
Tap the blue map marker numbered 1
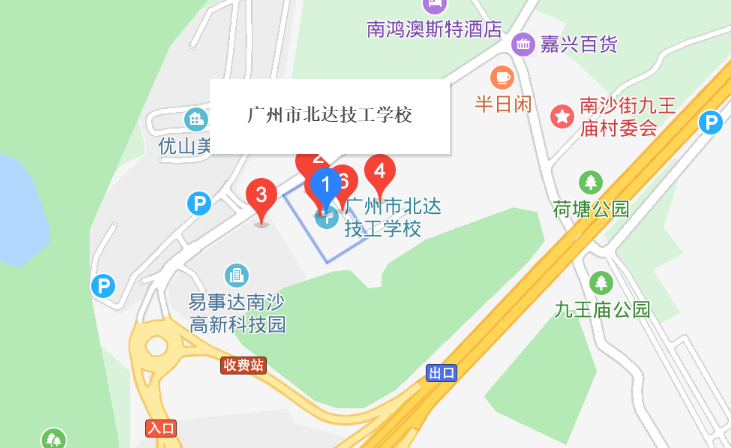click(x=324, y=186)
